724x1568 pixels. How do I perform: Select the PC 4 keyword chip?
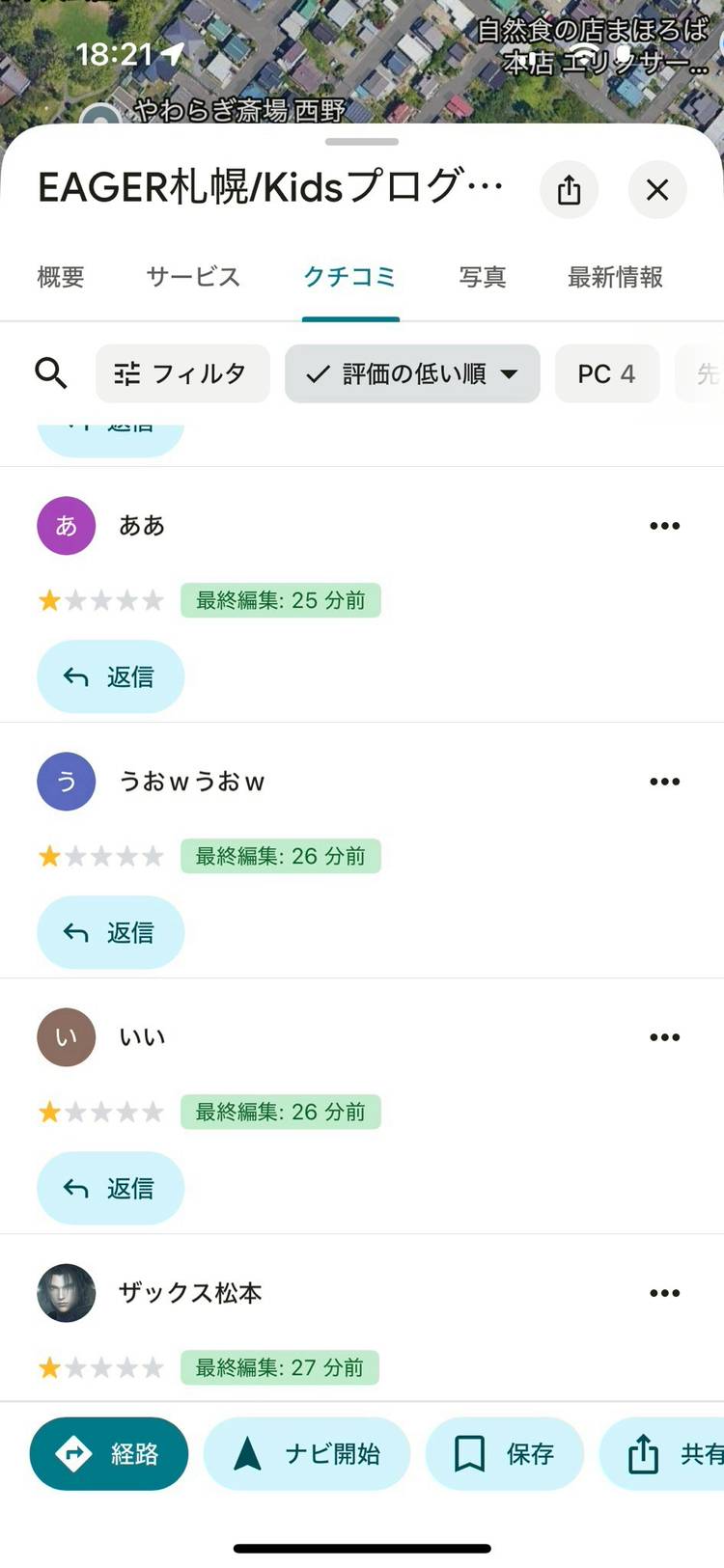(606, 373)
